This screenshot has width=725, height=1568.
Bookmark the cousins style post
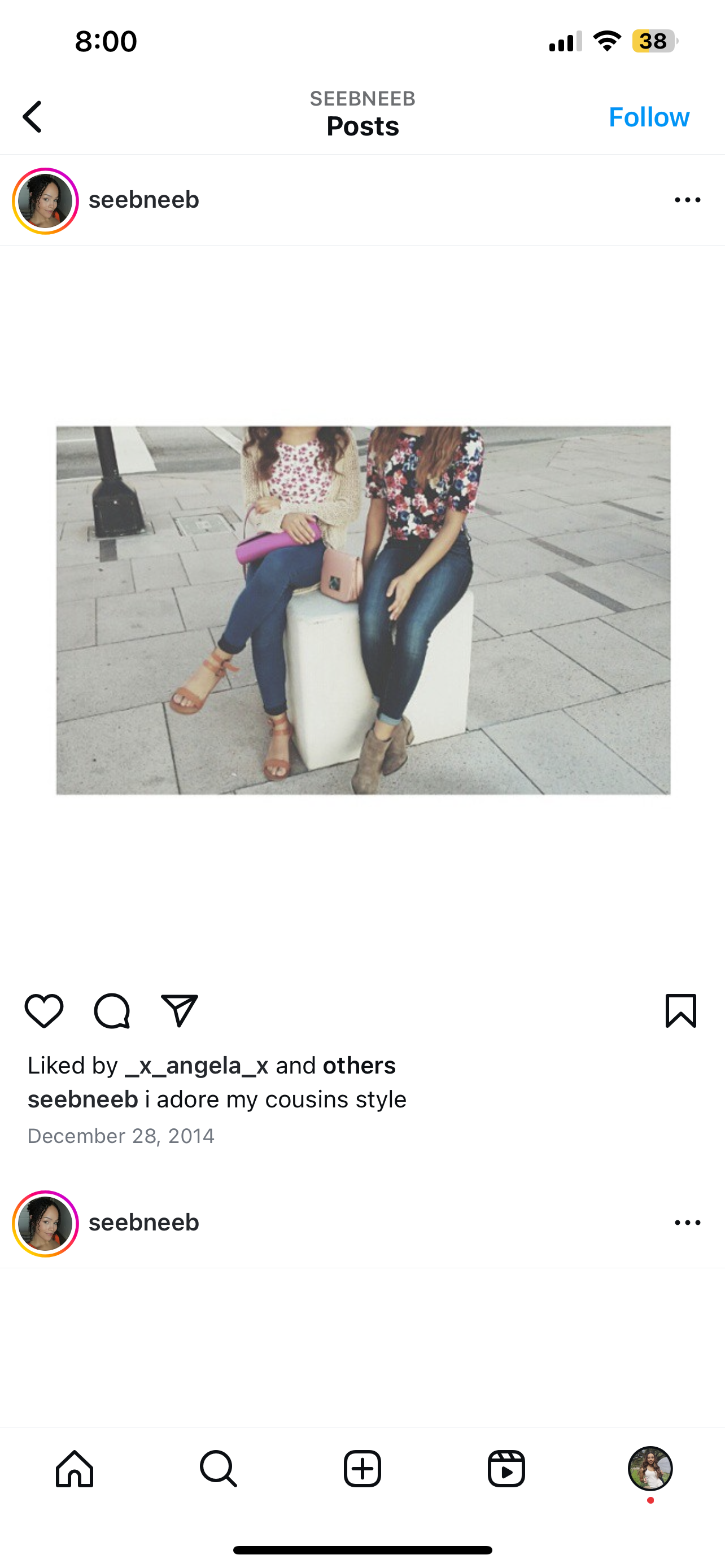coord(680,1011)
